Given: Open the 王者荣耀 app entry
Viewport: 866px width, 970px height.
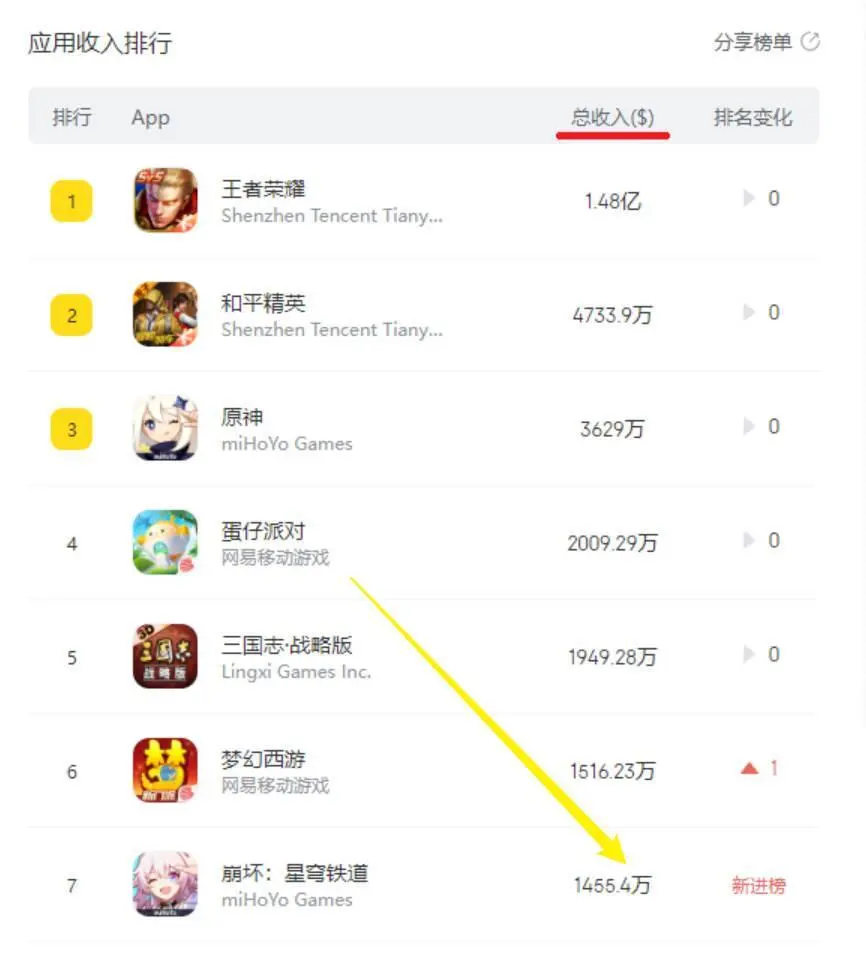Looking at the screenshot, I should point(263,189).
